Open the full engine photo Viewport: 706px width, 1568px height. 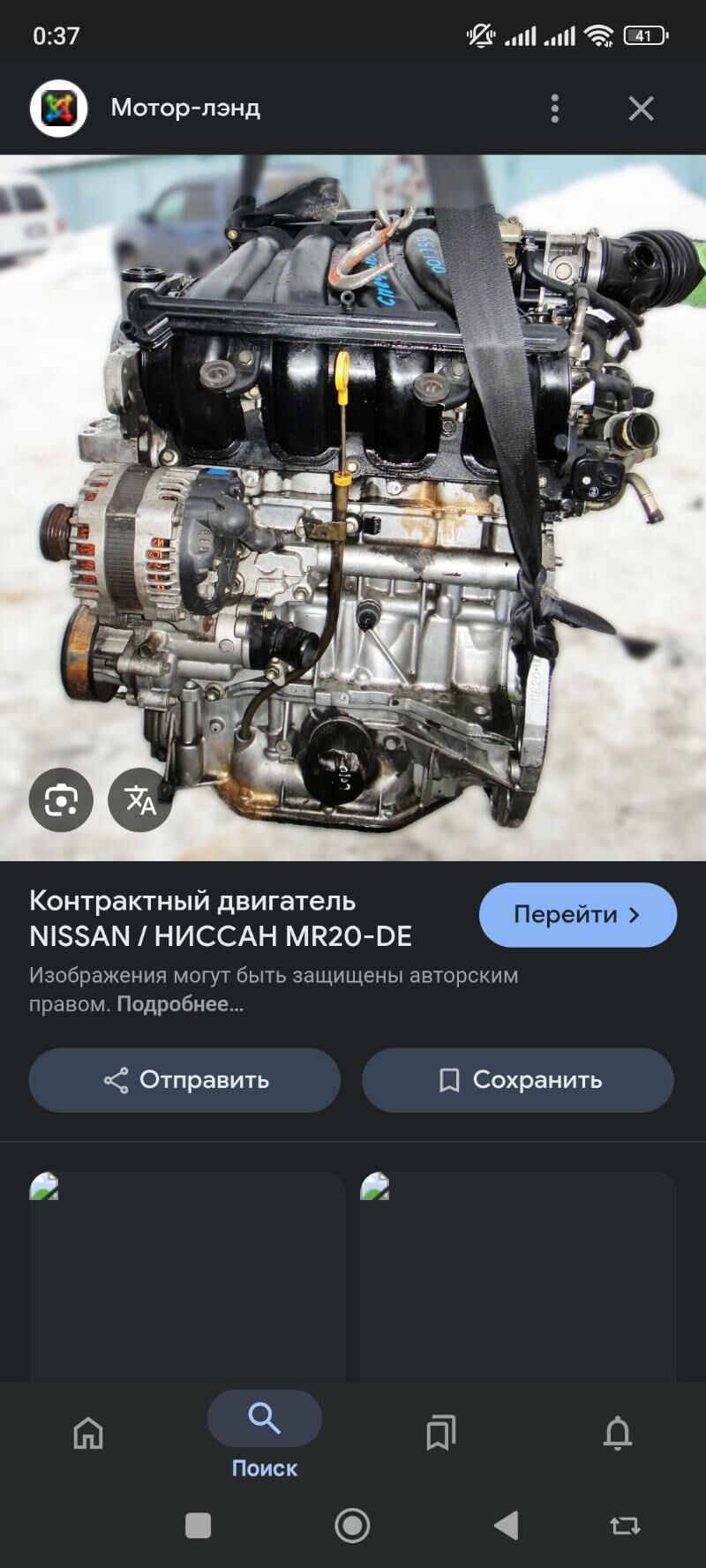353,507
